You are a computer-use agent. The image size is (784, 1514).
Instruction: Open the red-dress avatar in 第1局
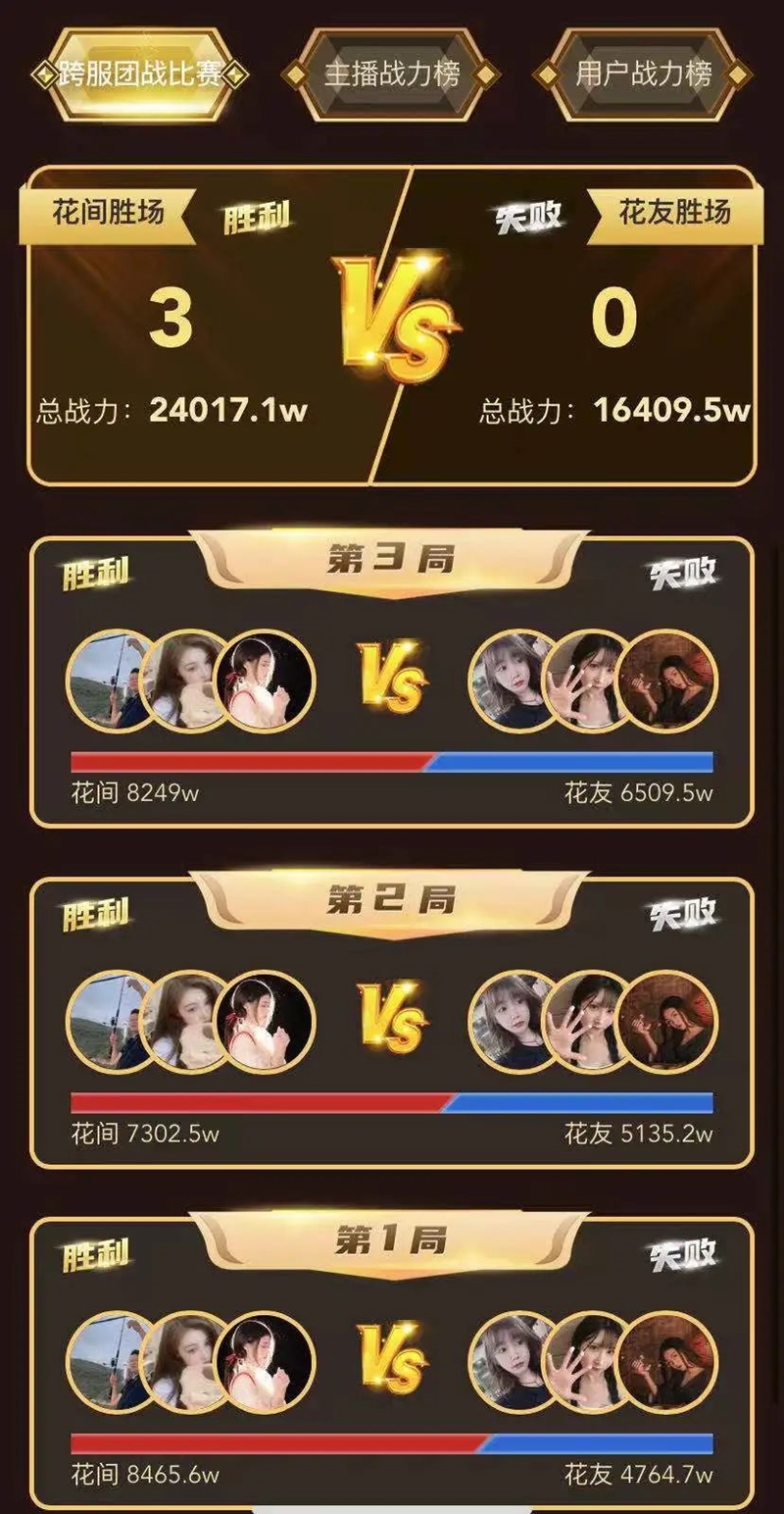click(x=266, y=1362)
